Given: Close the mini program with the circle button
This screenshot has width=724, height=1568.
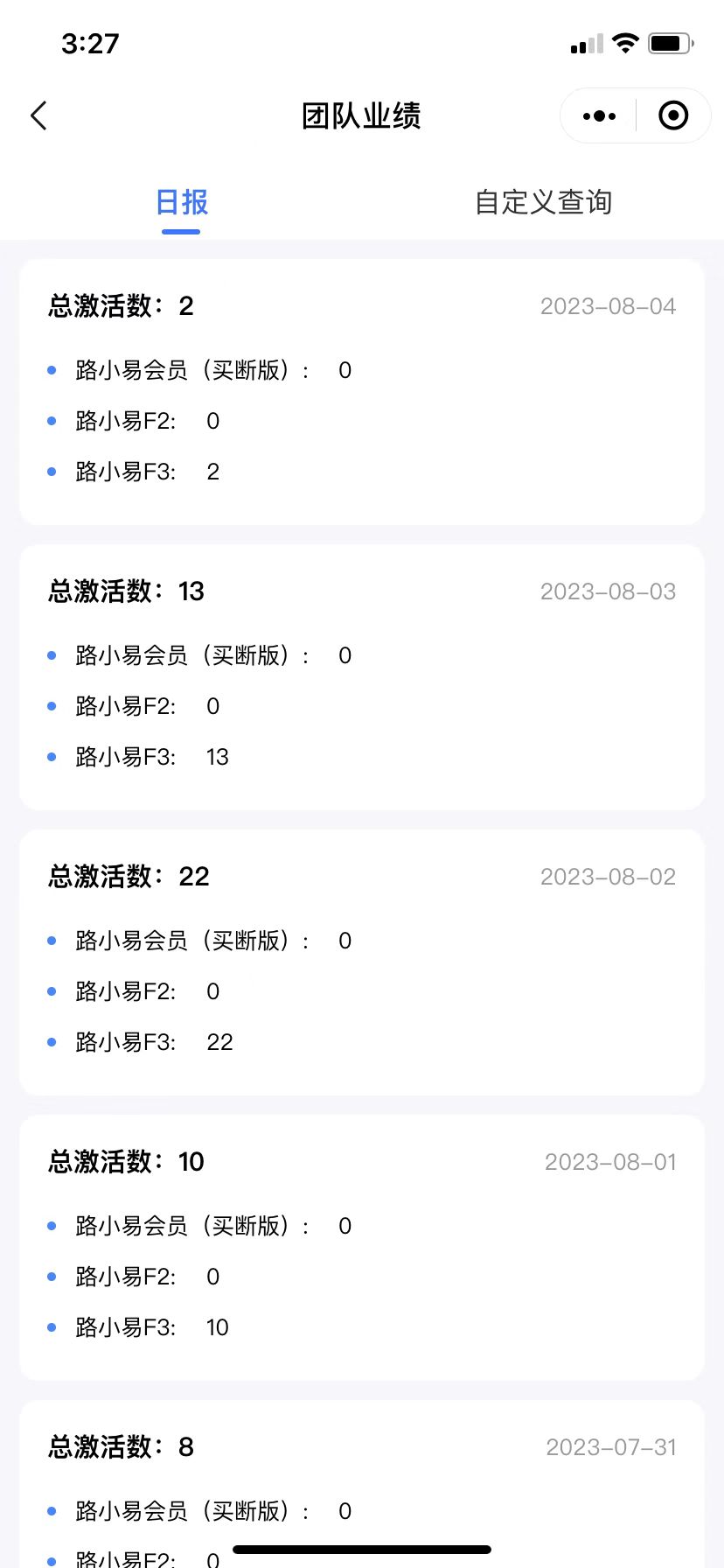Looking at the screenshot, I should 673,115.
